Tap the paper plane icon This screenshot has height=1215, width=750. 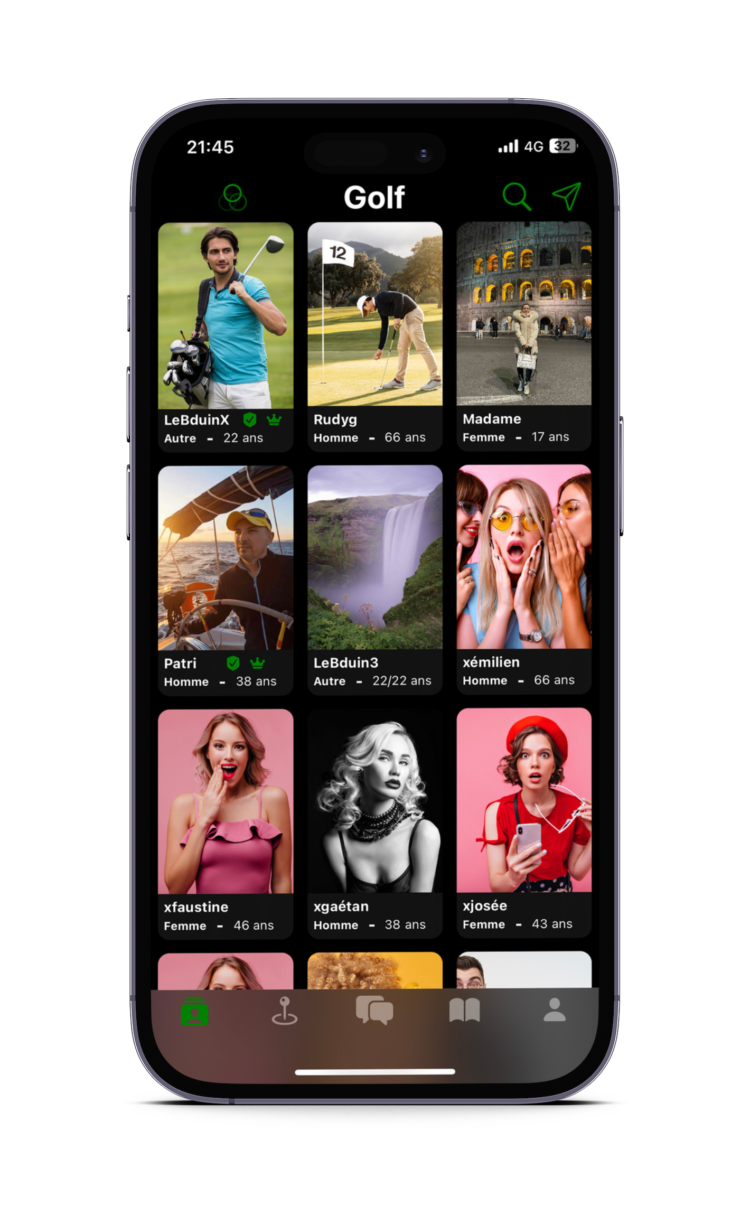point(566,195)
